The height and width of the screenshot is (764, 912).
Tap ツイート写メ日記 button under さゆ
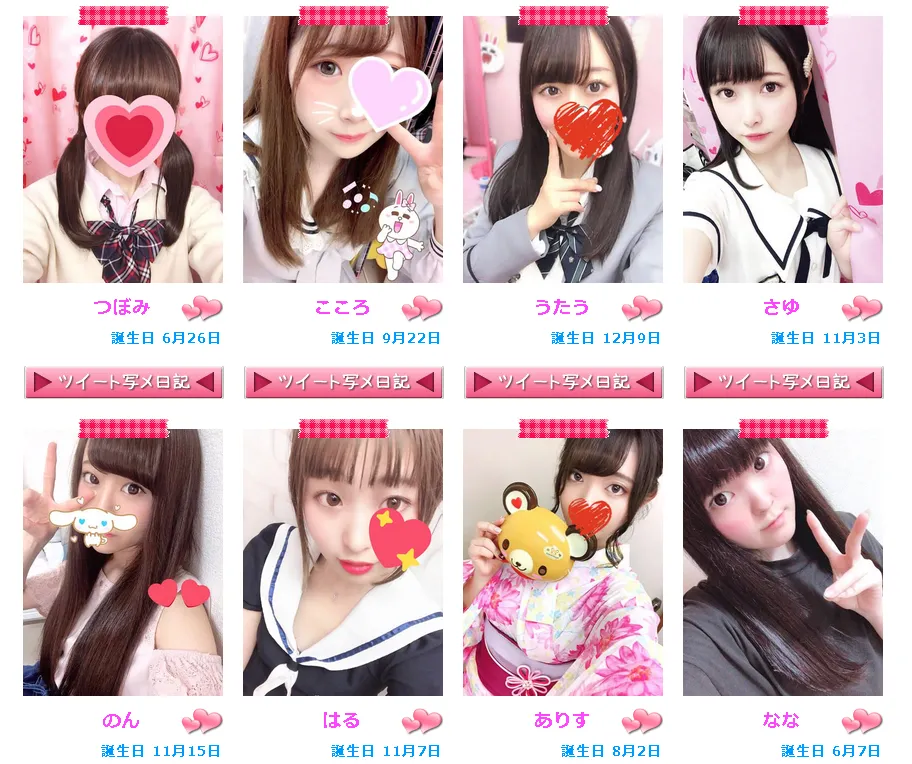(x=783, y=382)
